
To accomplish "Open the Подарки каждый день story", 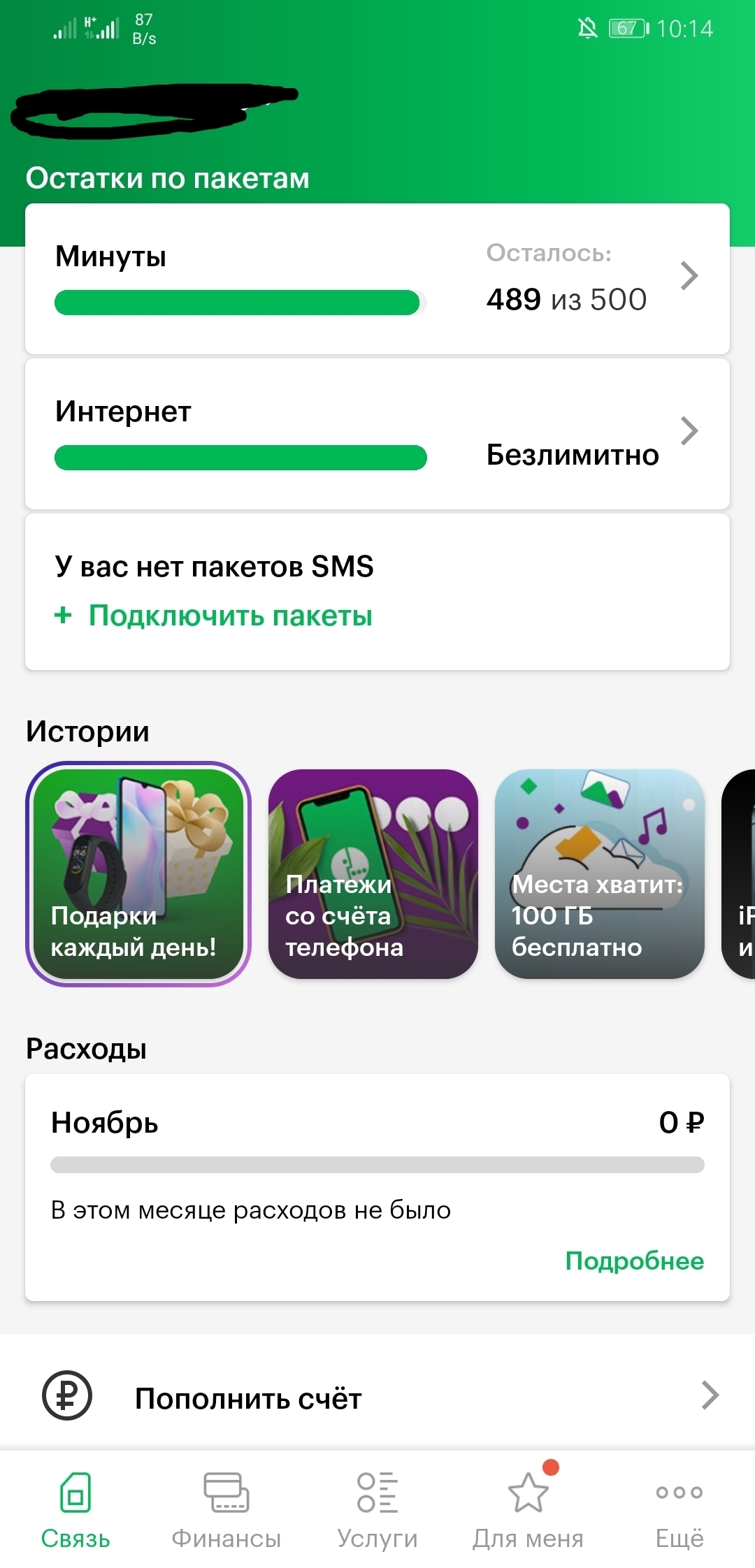I will 138,873.
